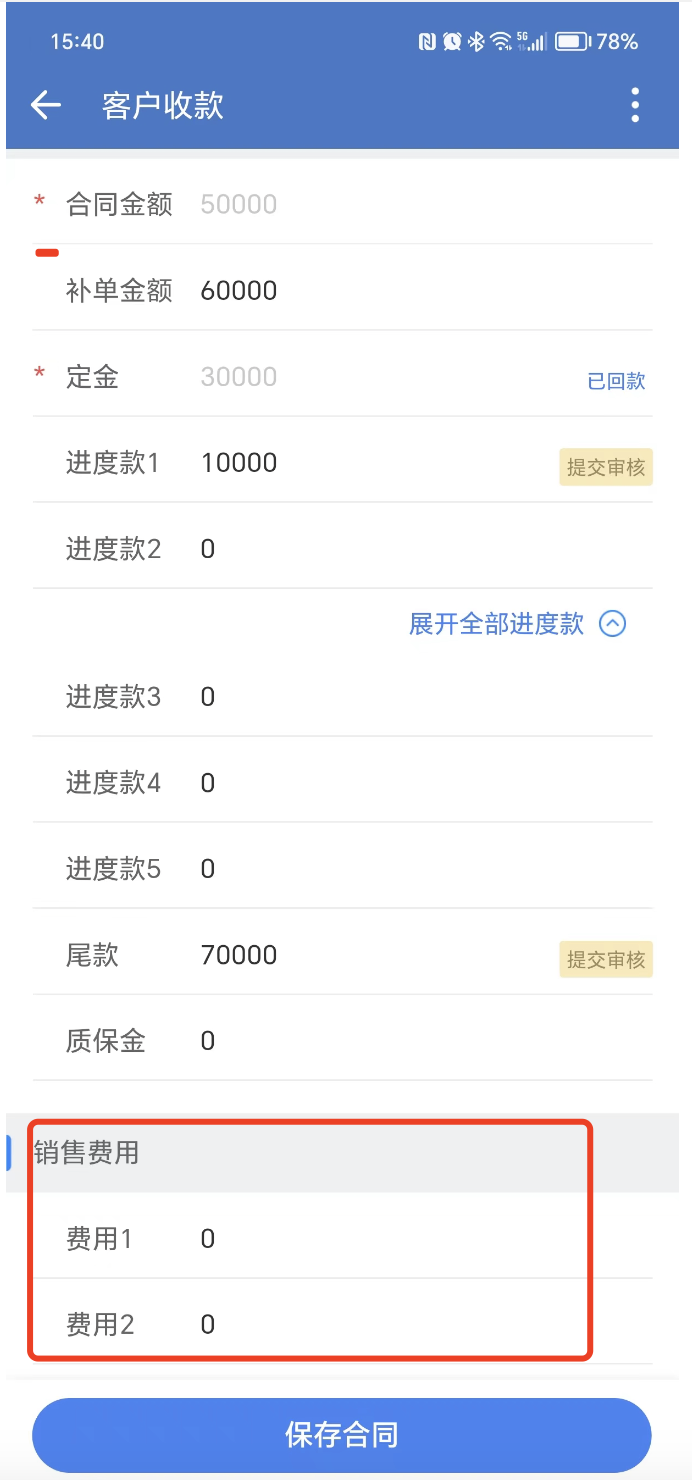The image size is (692, 1480).
Task: Edit the 费用2 amount field
Action: (x=400, y=1325)
